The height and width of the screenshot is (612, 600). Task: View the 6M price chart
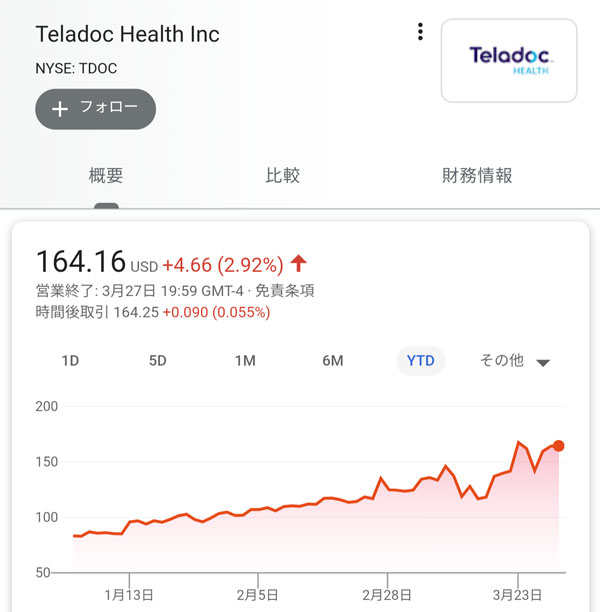[x=333, y=361]
